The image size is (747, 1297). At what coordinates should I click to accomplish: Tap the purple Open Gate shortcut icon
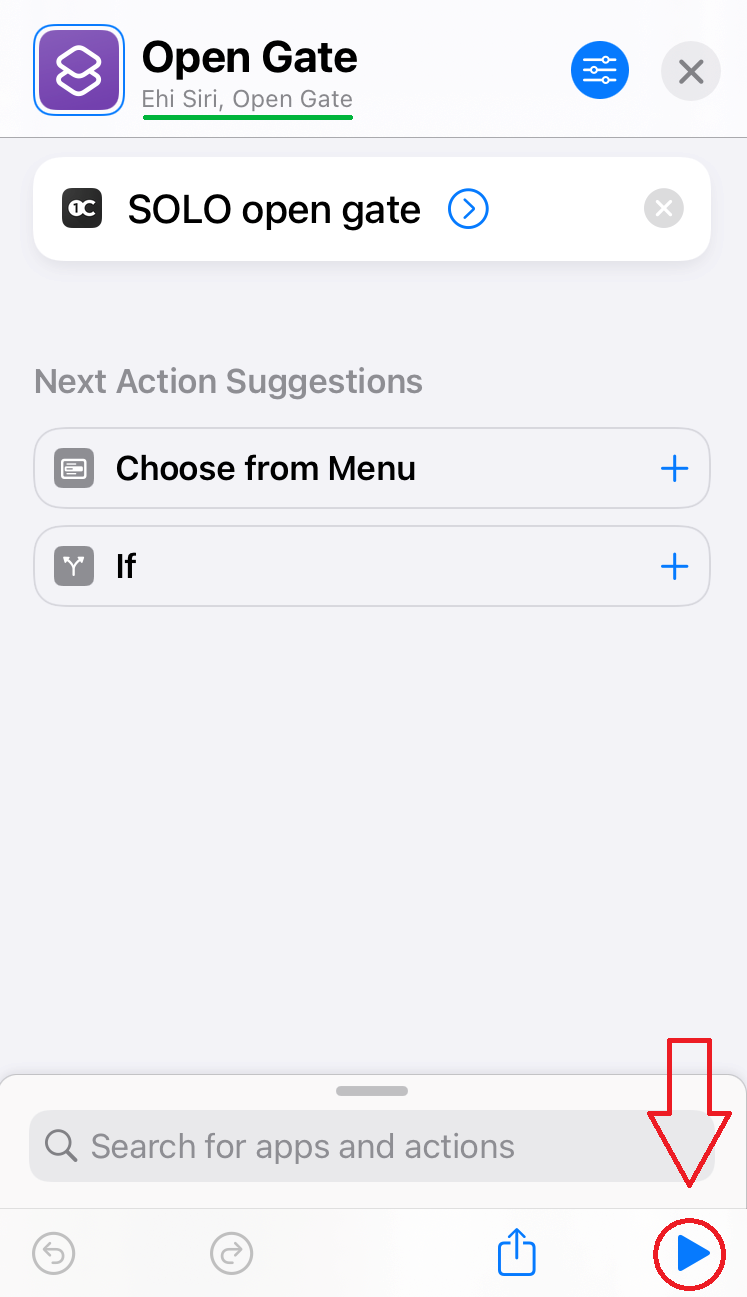(79, 70)
